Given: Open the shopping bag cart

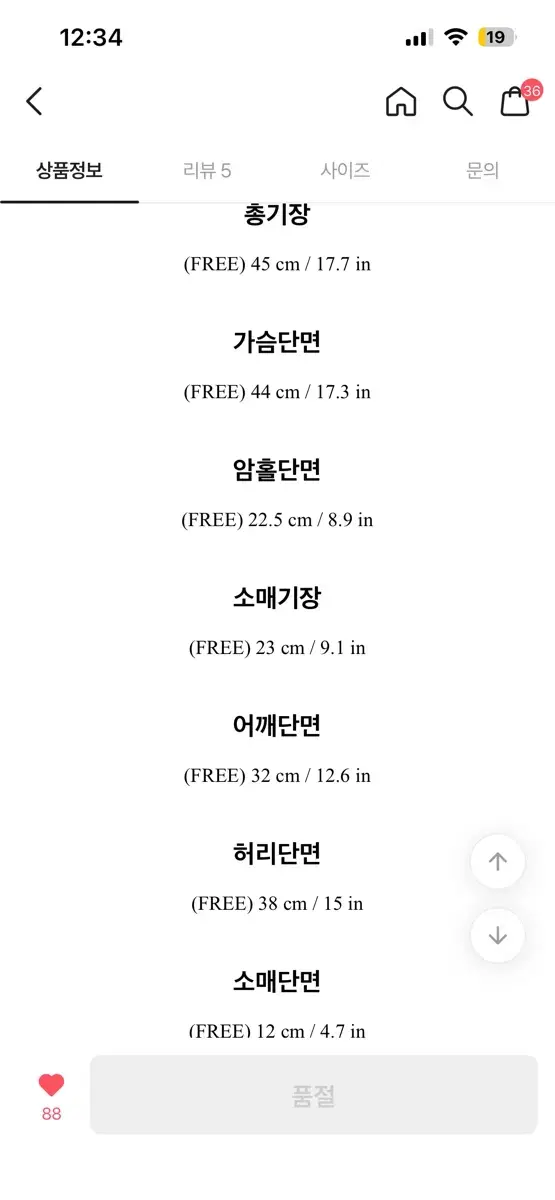Looking at the screenshot, I should pyautogui.click(x=515, y=101).
